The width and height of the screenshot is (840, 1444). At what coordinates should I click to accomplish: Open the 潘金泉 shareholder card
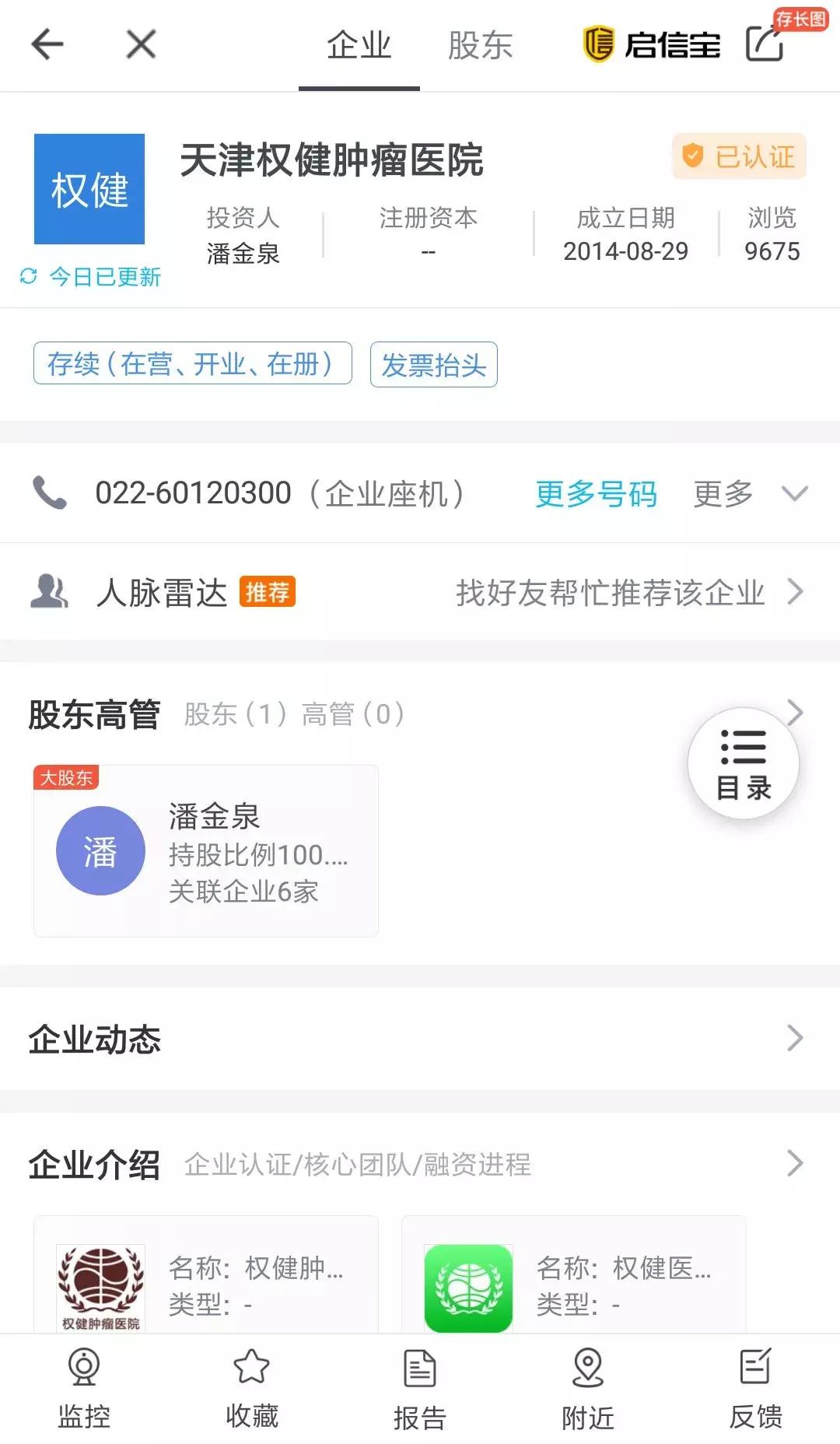(x=205, y=850)
